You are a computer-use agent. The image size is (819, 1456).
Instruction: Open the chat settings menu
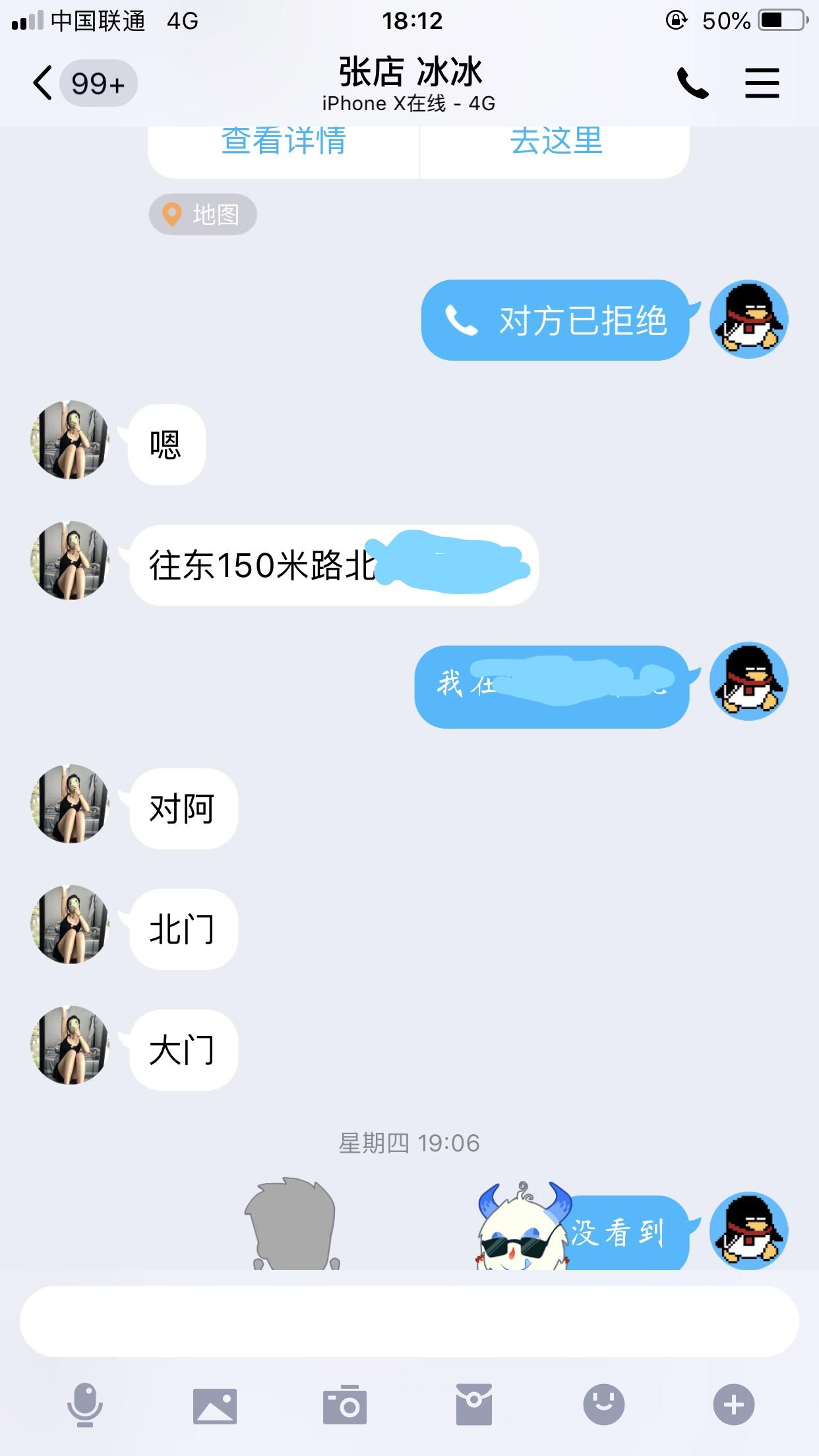[x=762, y=84]
